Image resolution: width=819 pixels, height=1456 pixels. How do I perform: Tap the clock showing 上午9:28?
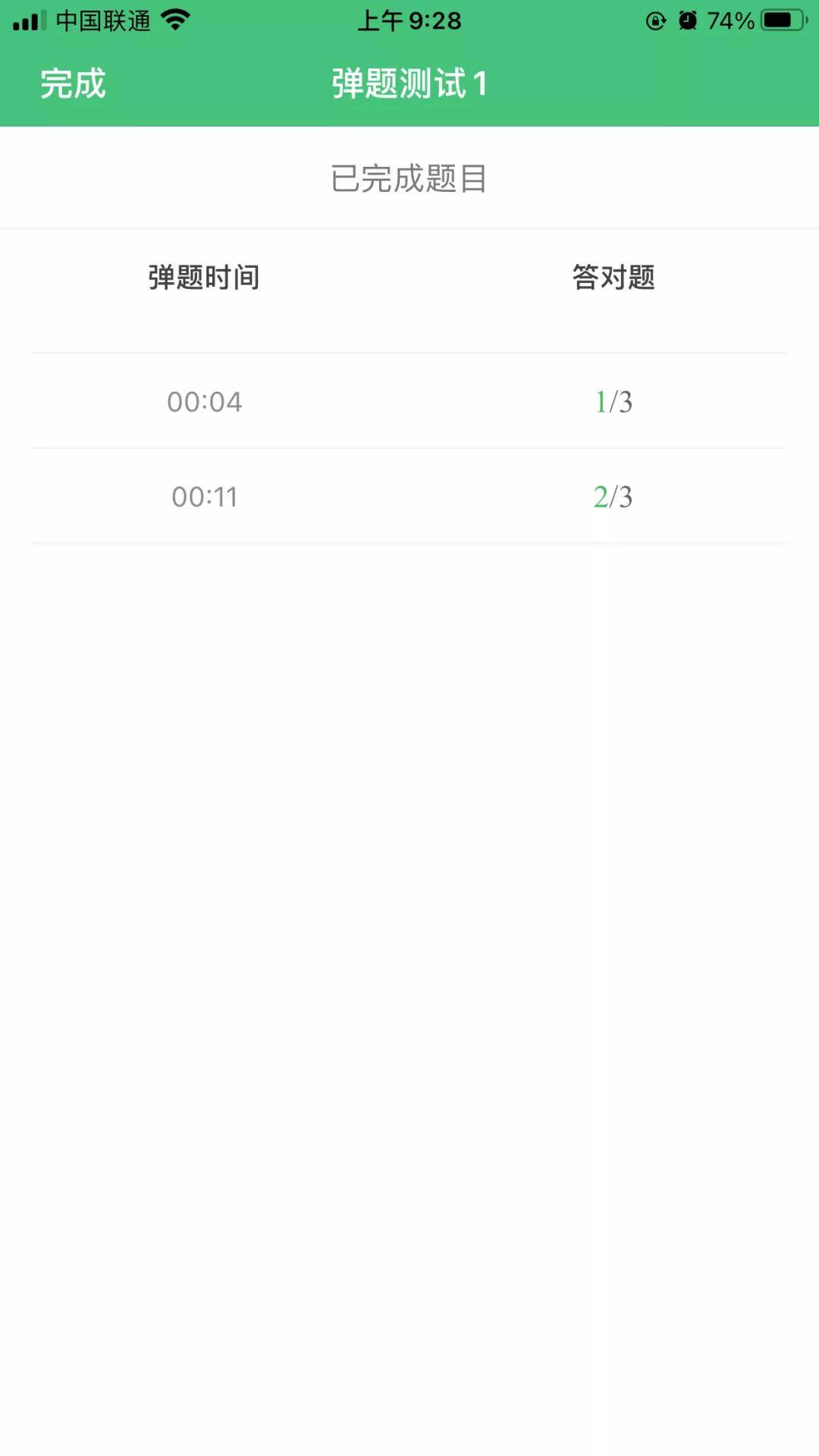coord(409,21)
